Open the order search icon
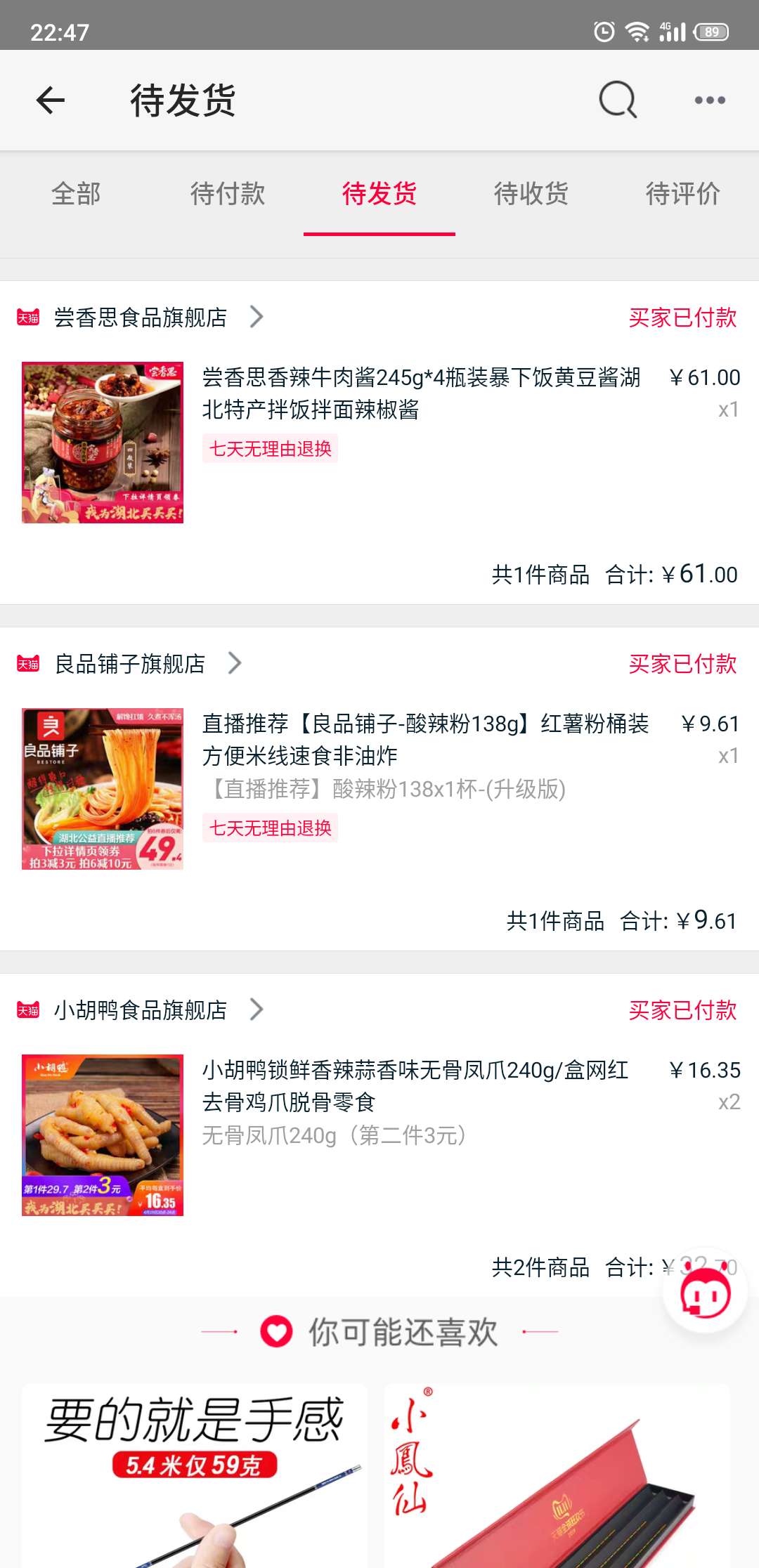759x1568 pixels. pyautogui.click(x=618, y=100)
